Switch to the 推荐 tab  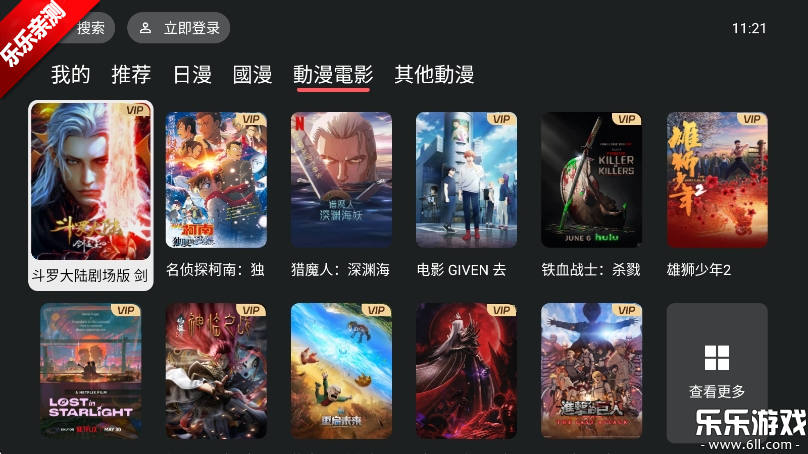point(131,75)
